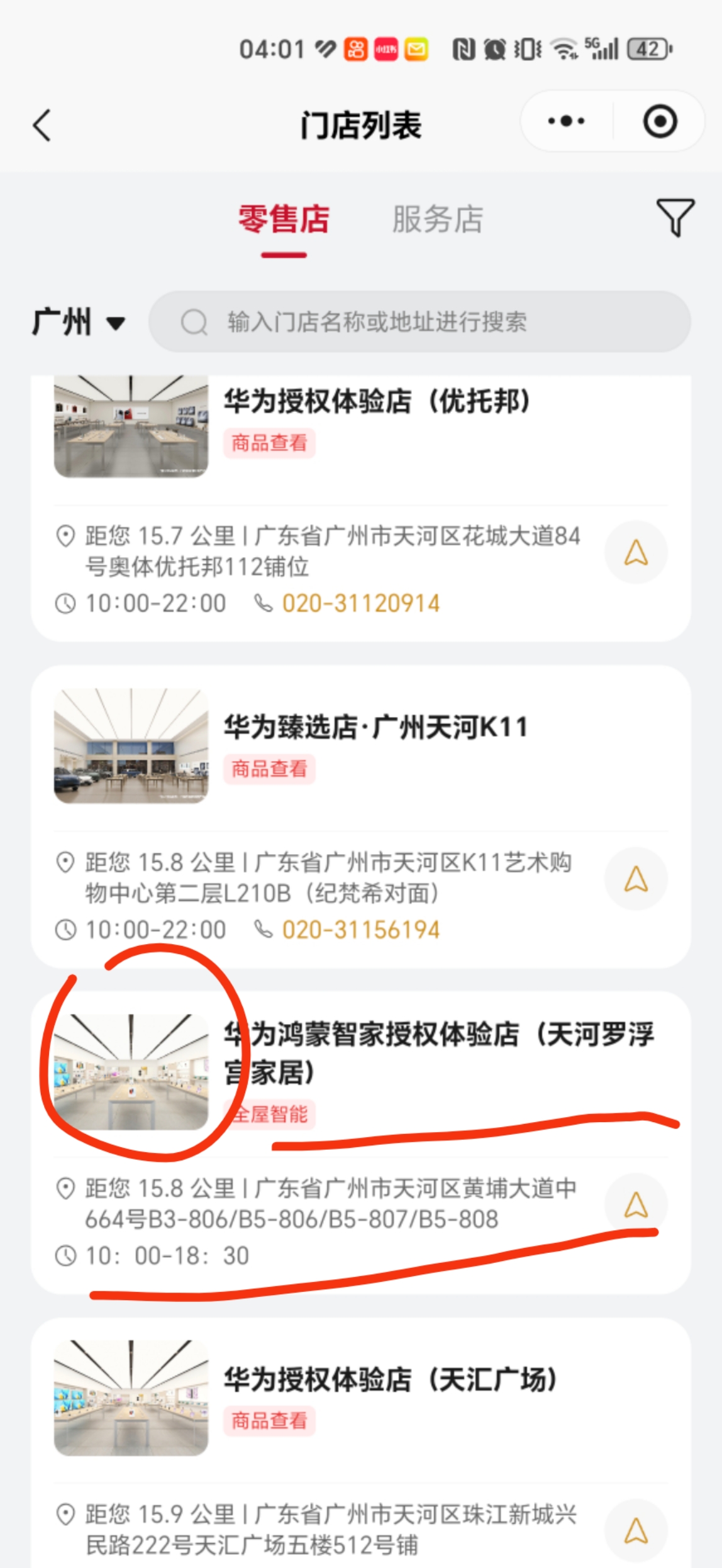
Task: Switch to the 服务店 tab
Action: [x=437, y=220]
